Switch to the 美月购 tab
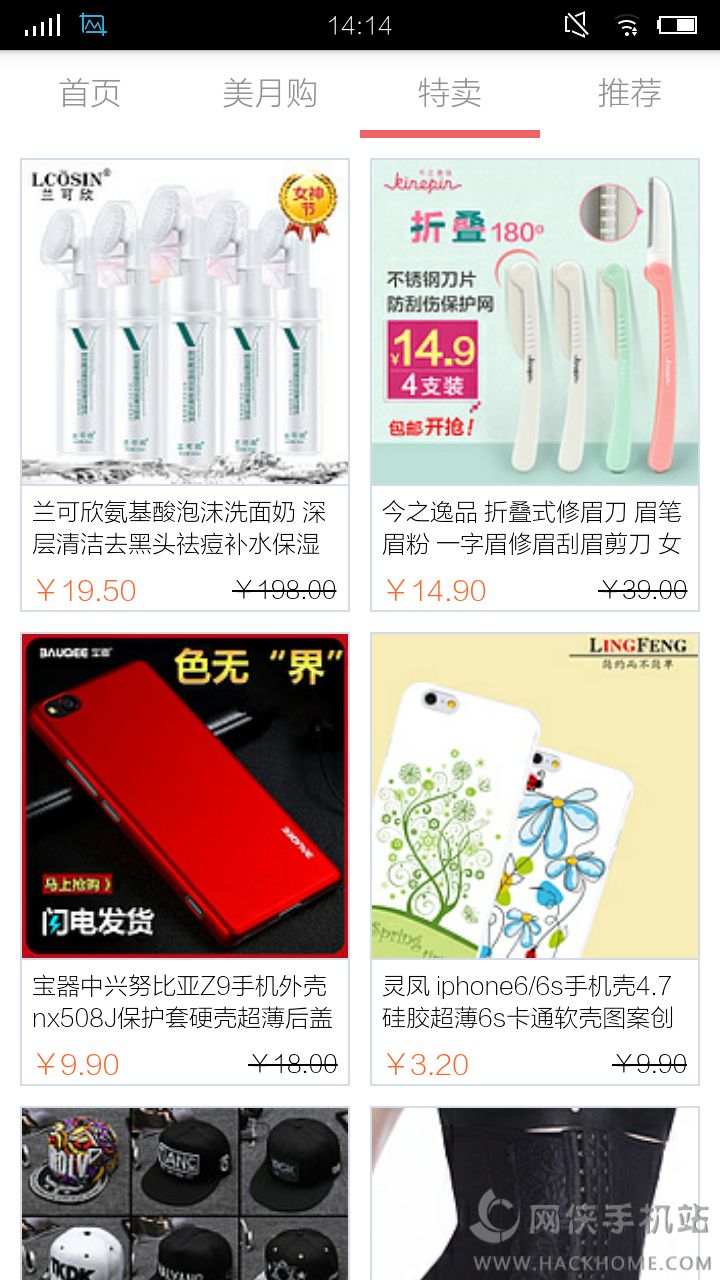The width and height of the screenshot is (720, 1280). [x=270, y=94]
